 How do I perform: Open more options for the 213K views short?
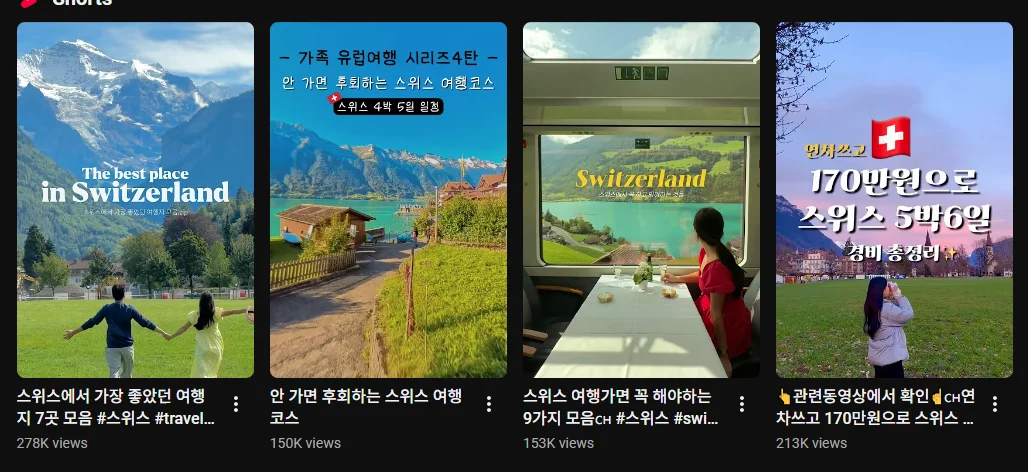point(994,404)
